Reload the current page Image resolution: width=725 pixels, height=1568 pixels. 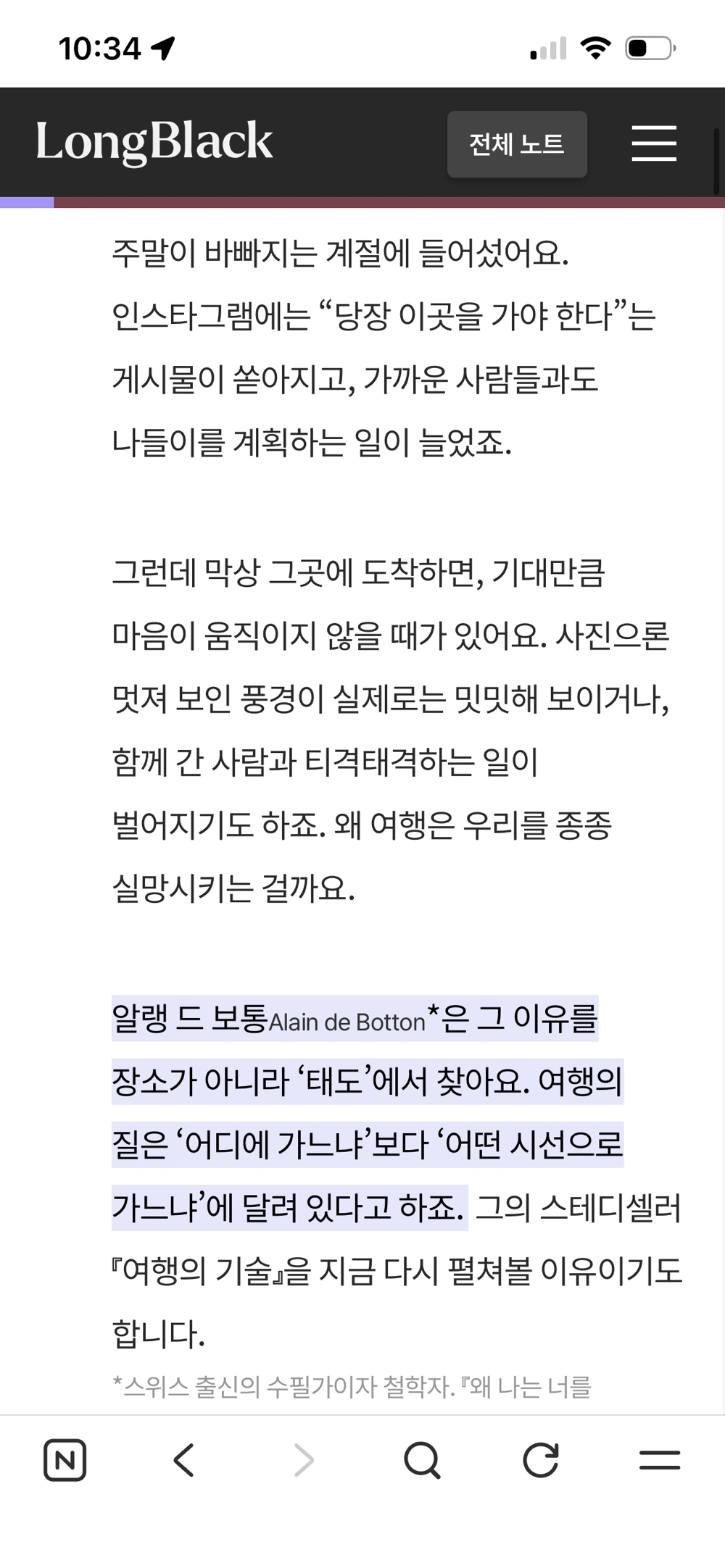click(x=541, y=1460)
